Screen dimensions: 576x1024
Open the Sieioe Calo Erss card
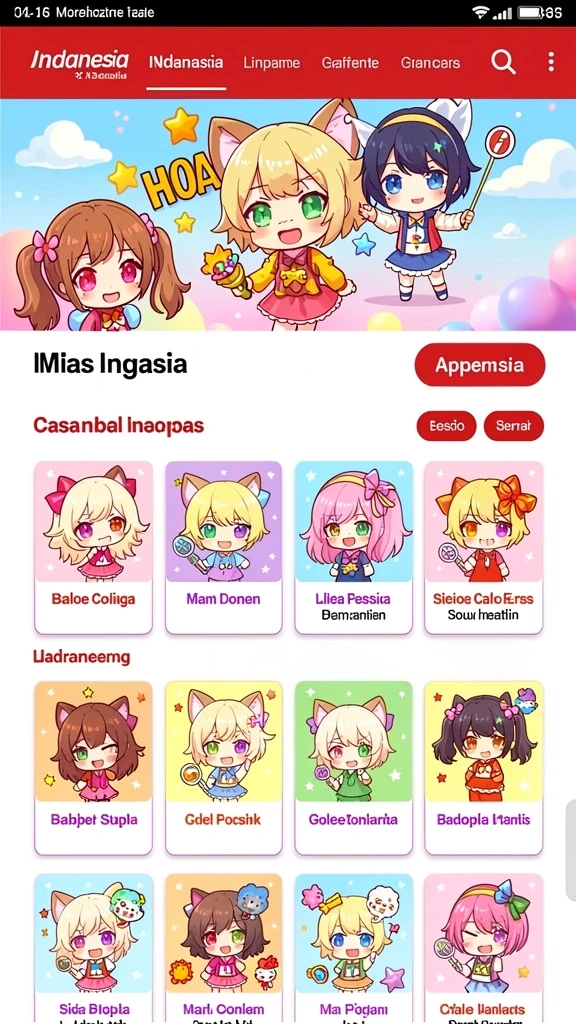pos(483,548)
